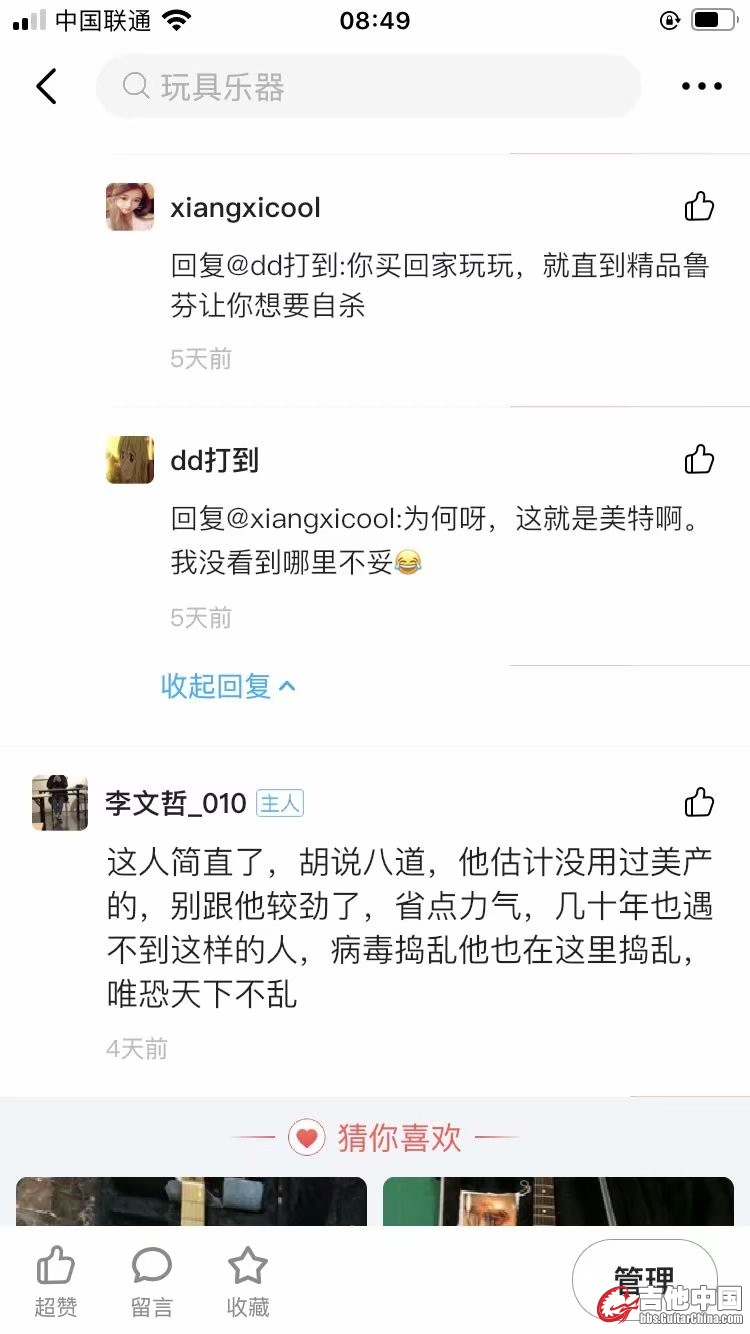The height and width of the screenshot is (1334, 750).
Task: Like 李文哲_010's comment
Action: [699, 802]
